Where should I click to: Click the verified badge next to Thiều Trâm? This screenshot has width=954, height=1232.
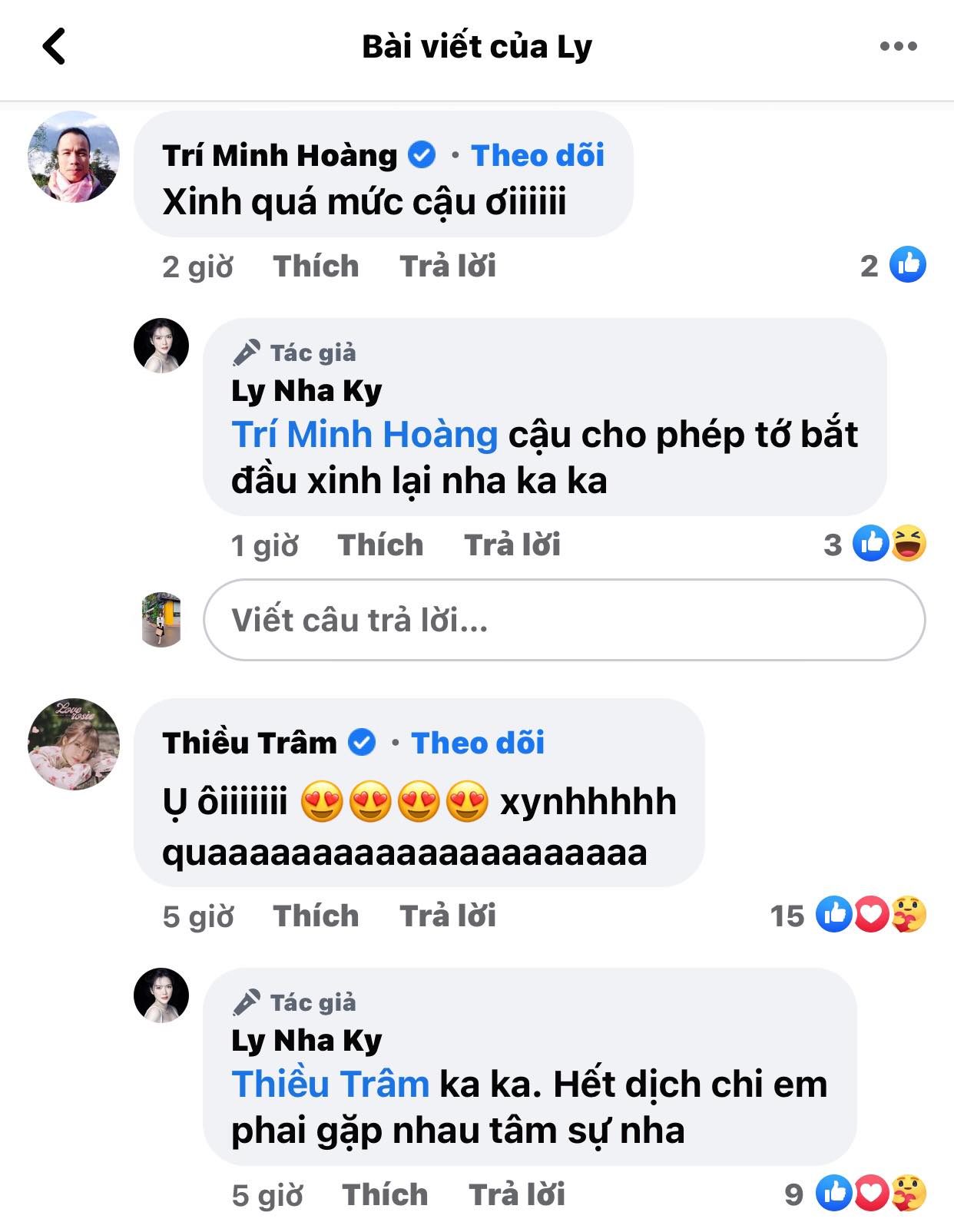tap(359, 741)
